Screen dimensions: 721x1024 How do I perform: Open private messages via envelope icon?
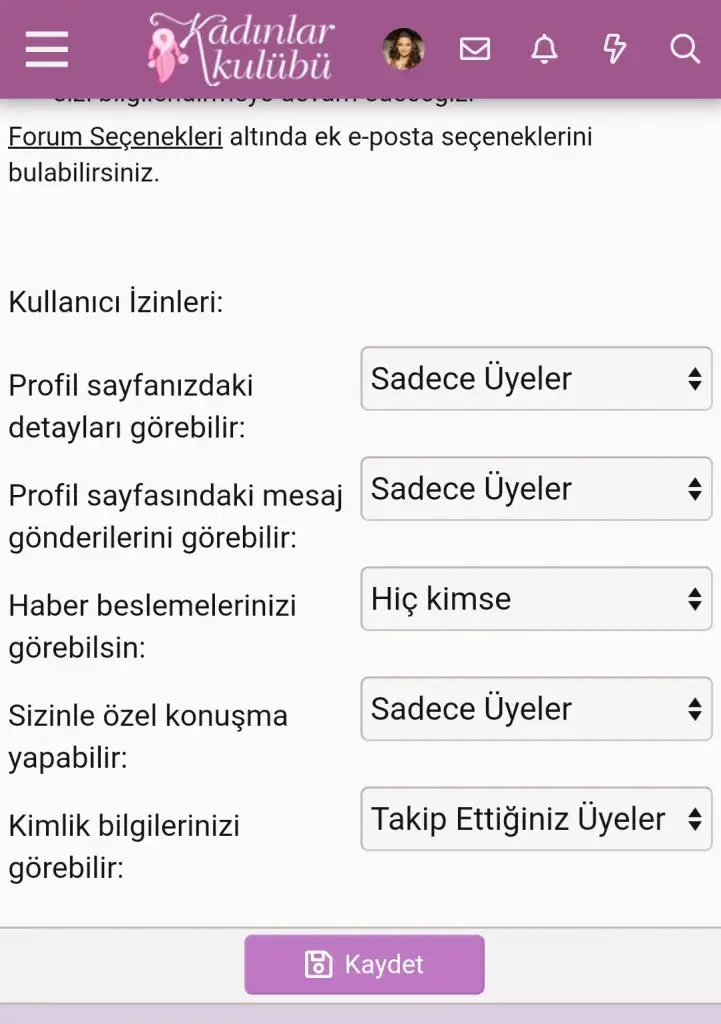474,47
